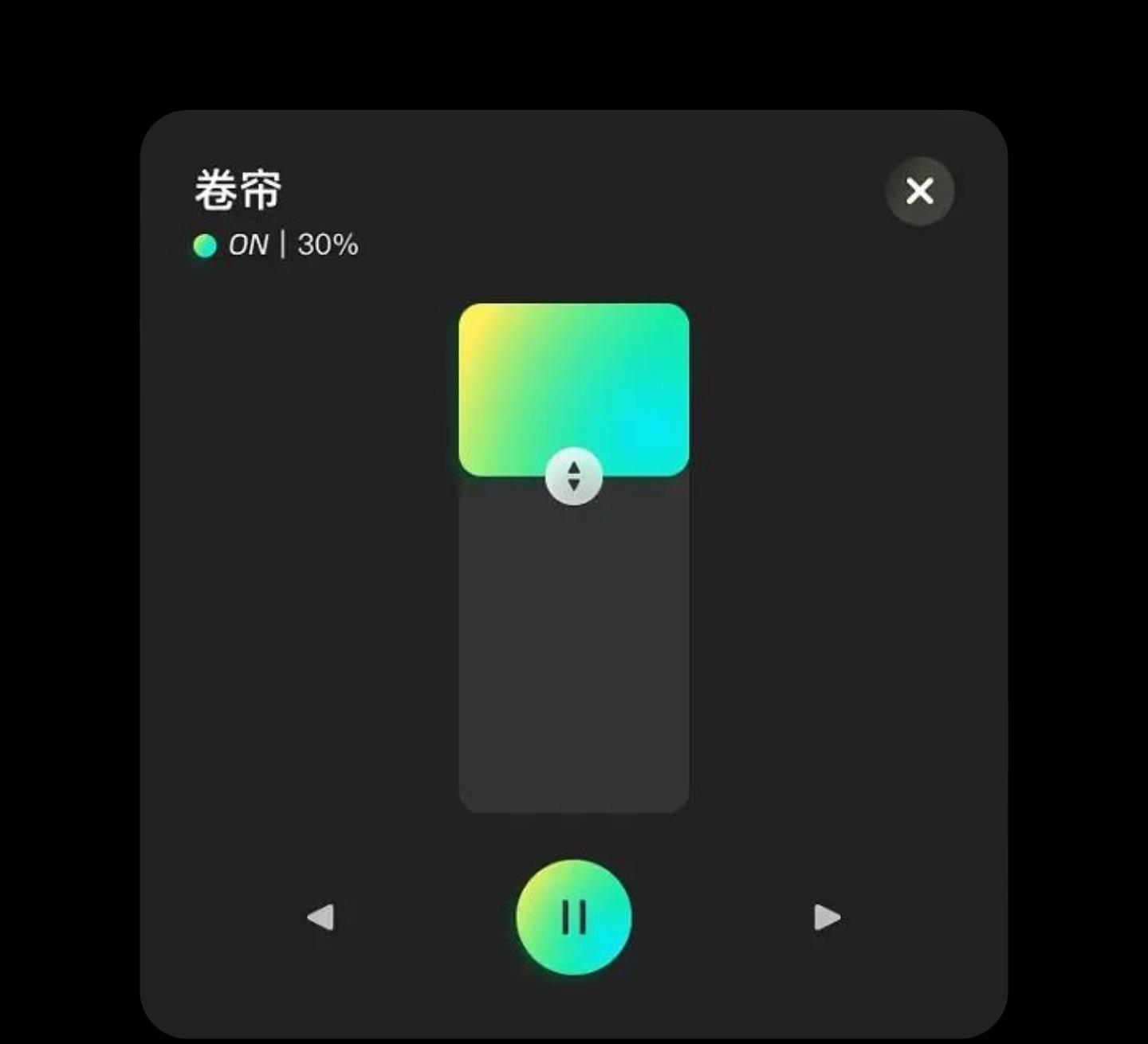Tap the left arrow button
Image resolution: width=1148 pixels, height=1044 pixels.
click(x=321, y=917)
